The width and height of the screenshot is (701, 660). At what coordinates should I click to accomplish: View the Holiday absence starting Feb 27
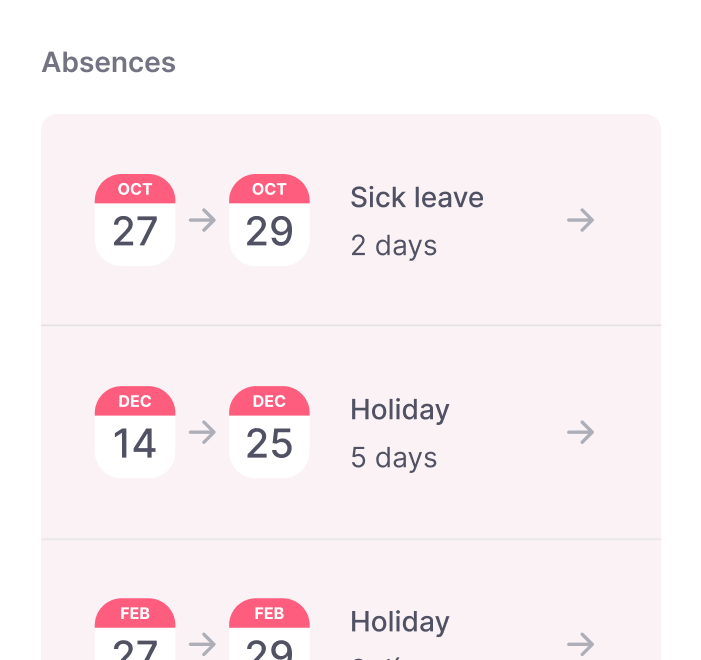[580, 643]
